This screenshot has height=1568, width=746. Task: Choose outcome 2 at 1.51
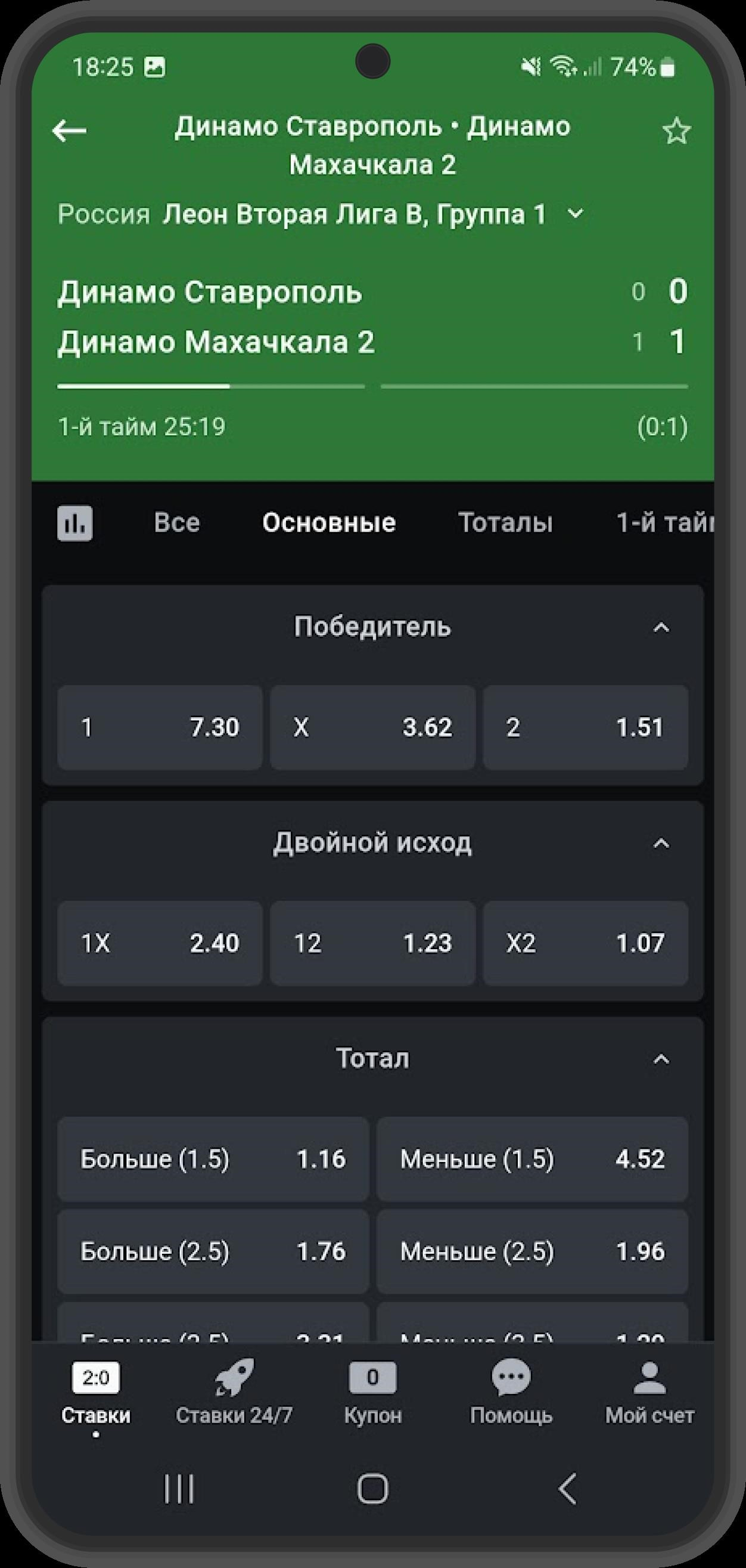click(586, 727)
